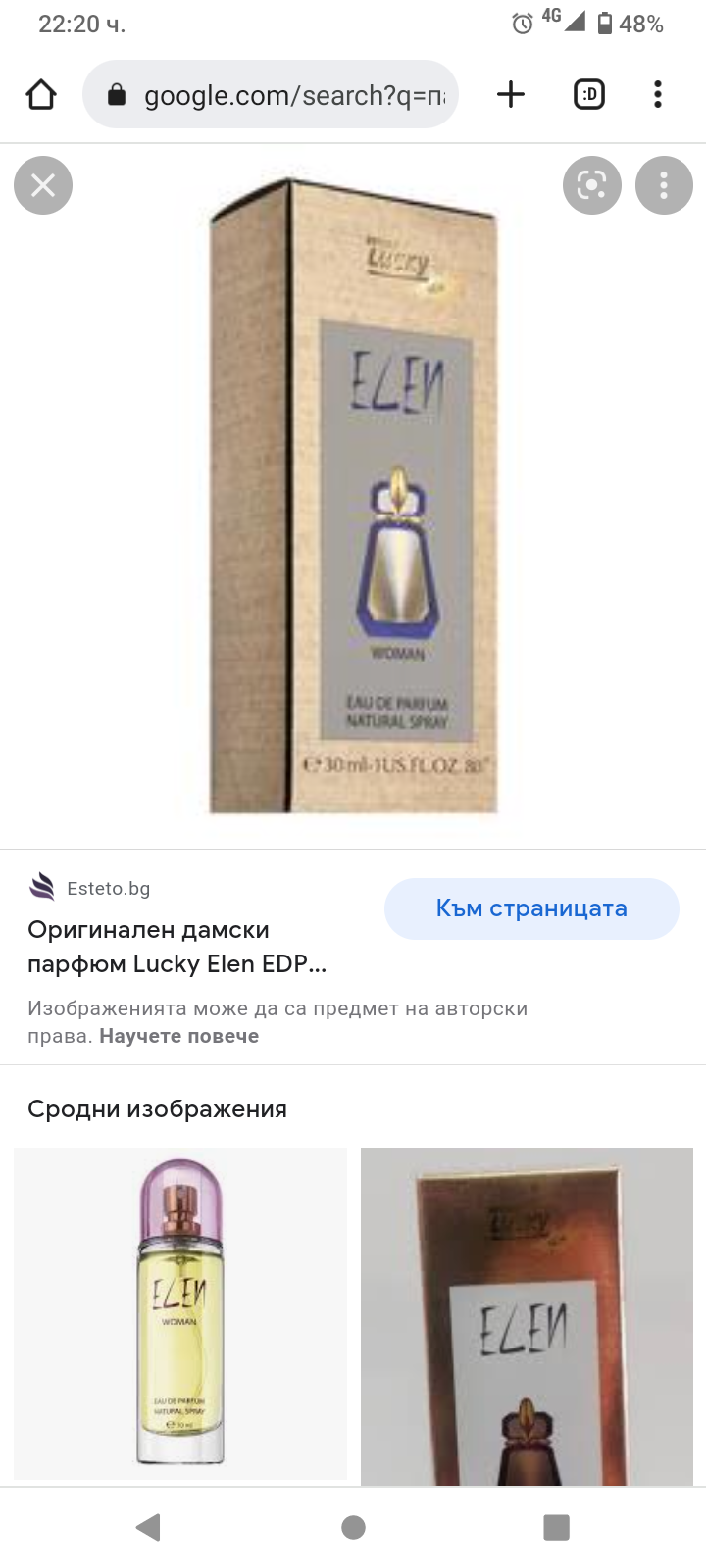
Task: Open the image options overflow menu
Action: (664, 185)
